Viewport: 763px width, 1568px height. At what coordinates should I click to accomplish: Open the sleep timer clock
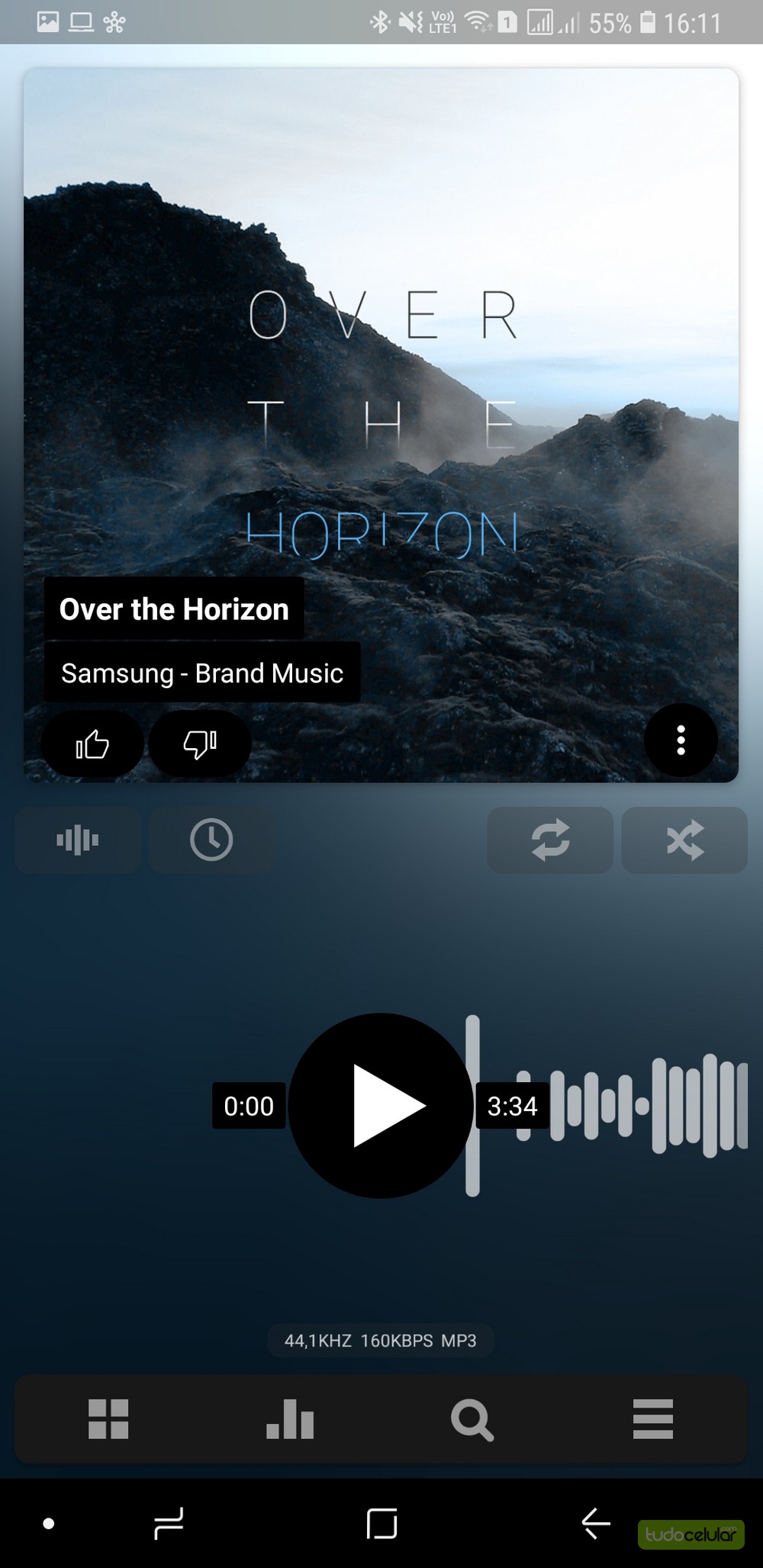(x=211, y=840)
